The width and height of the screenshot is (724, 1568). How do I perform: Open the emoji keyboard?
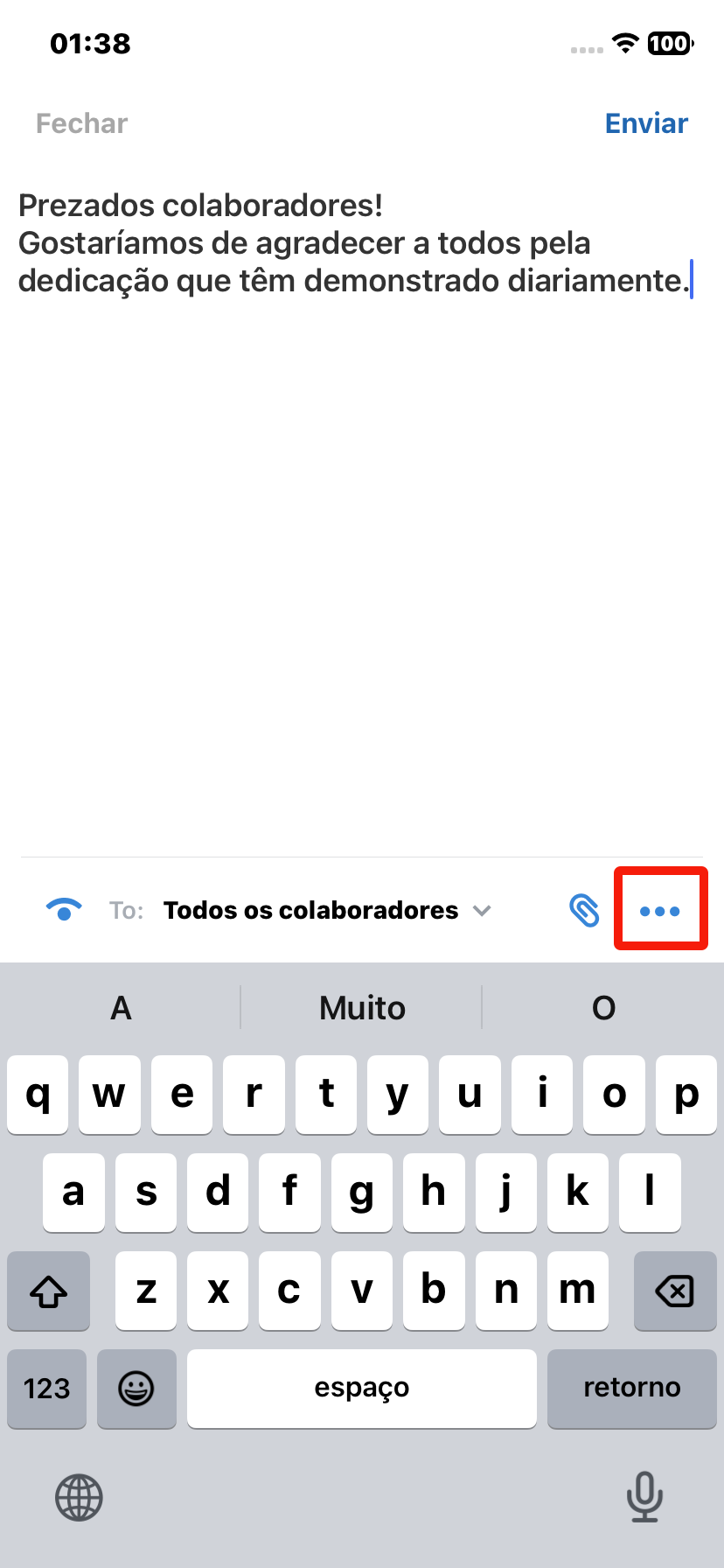(136, 1388)
